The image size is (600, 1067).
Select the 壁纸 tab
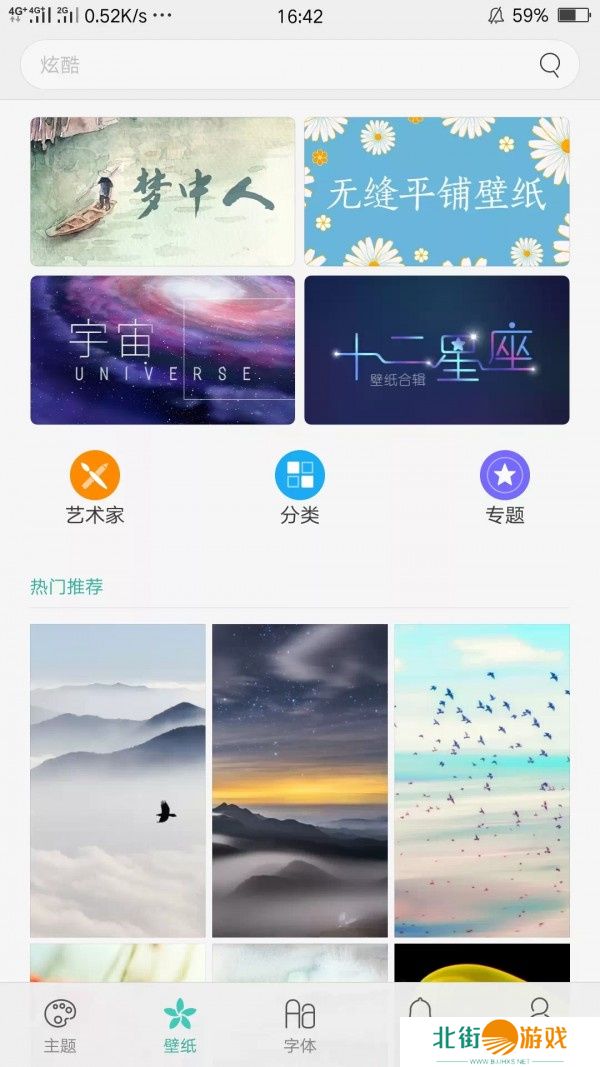pyautogui.click(x=180, y=1025)
